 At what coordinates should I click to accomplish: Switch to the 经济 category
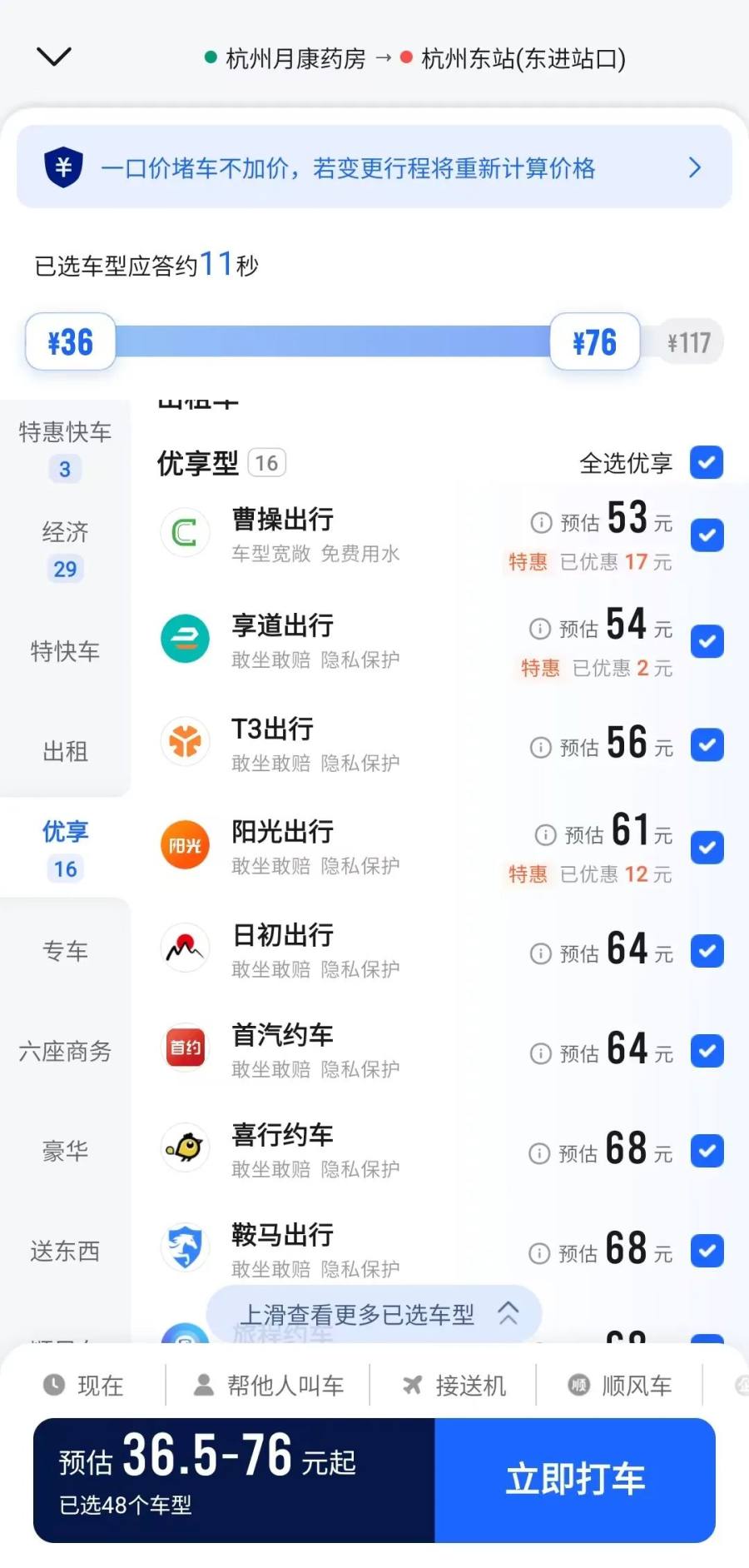tap(65, 549)
